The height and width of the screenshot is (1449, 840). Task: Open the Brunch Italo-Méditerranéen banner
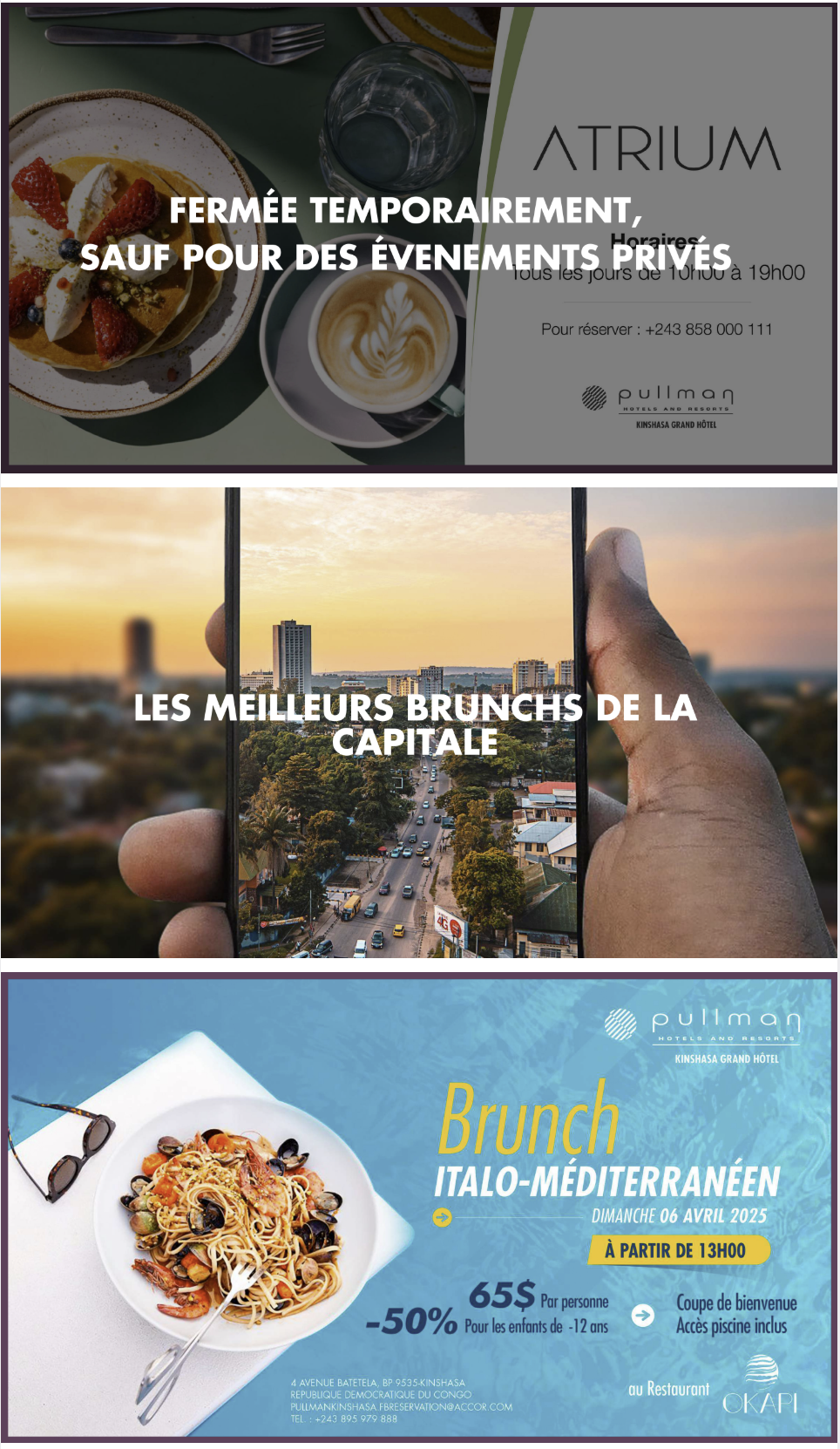(419, 1207)
